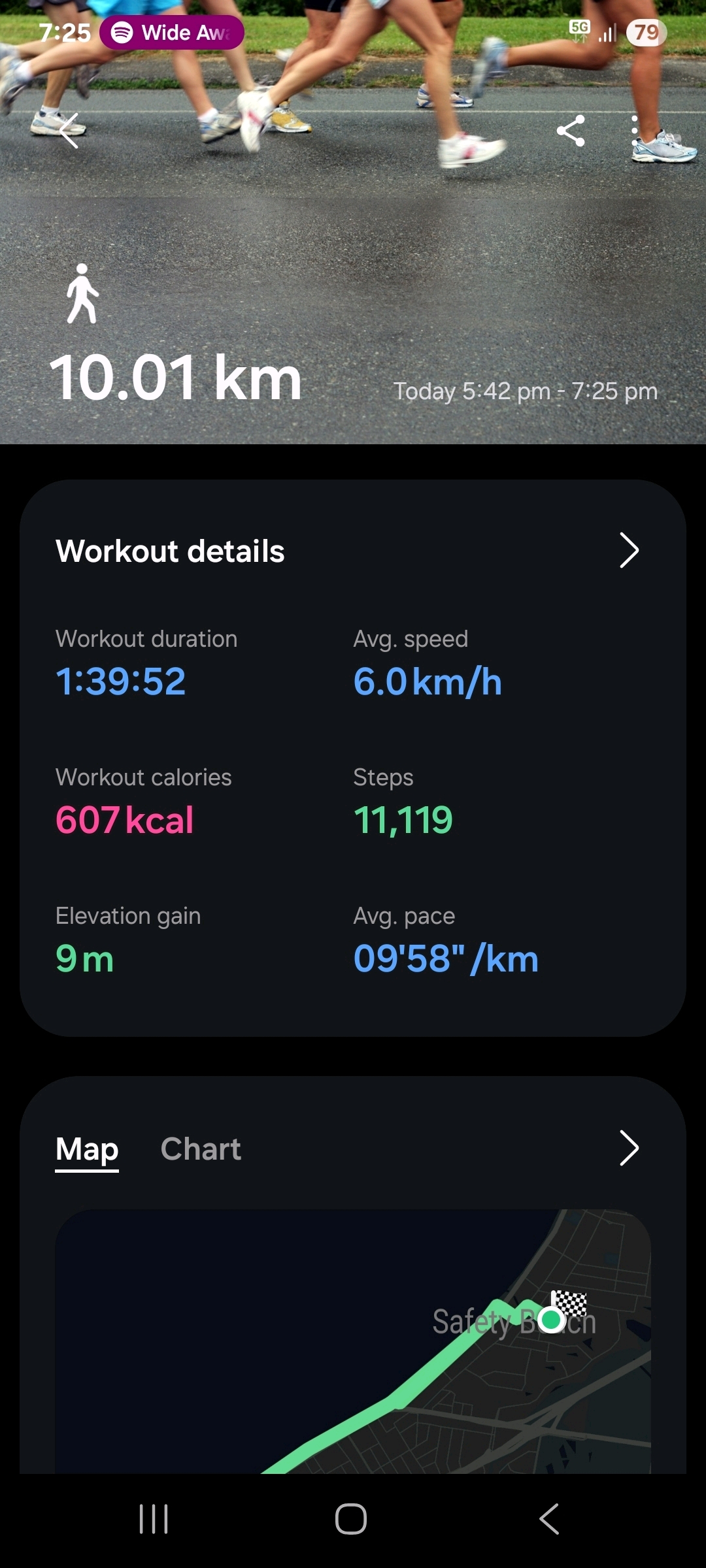Go back using the top-left arrow
Viewport: 706px width, 1568px height.
point(69,131)
